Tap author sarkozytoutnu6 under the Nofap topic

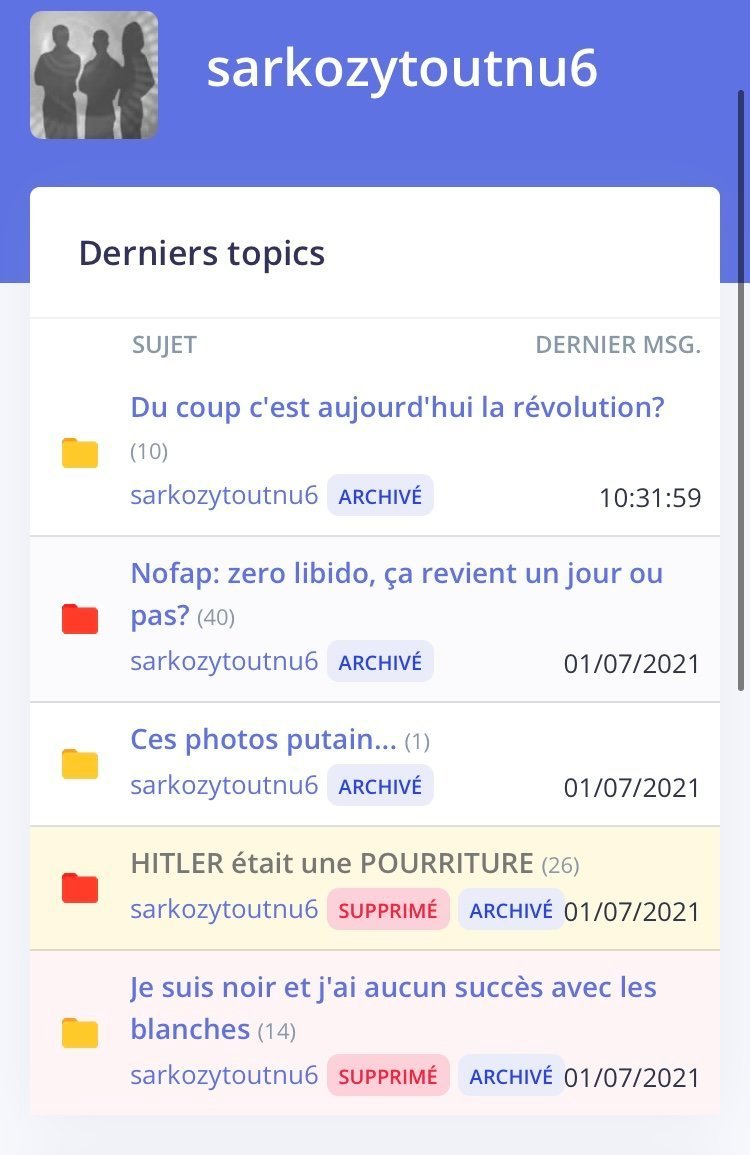[x=224, y=661]
